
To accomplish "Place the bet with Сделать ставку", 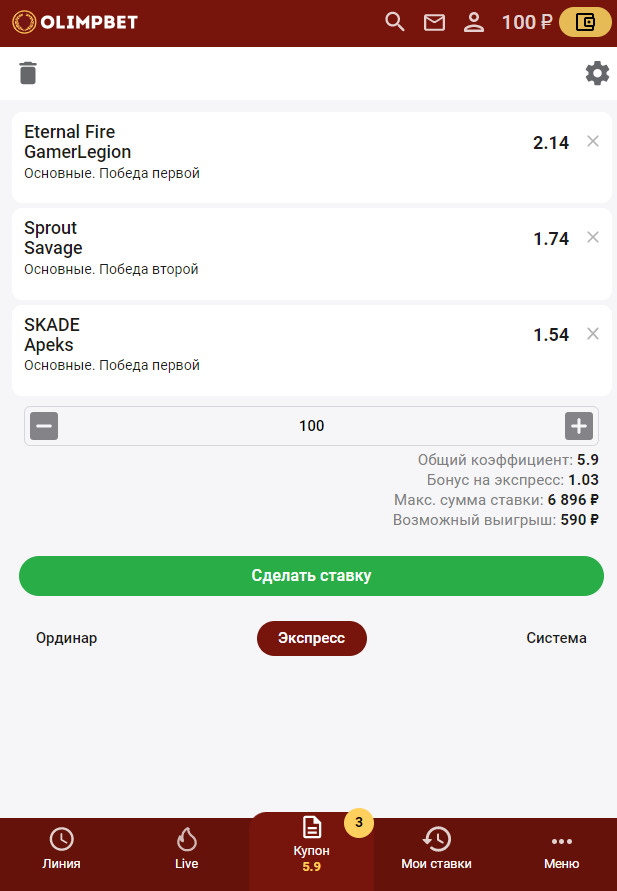I will pos(311,576).
